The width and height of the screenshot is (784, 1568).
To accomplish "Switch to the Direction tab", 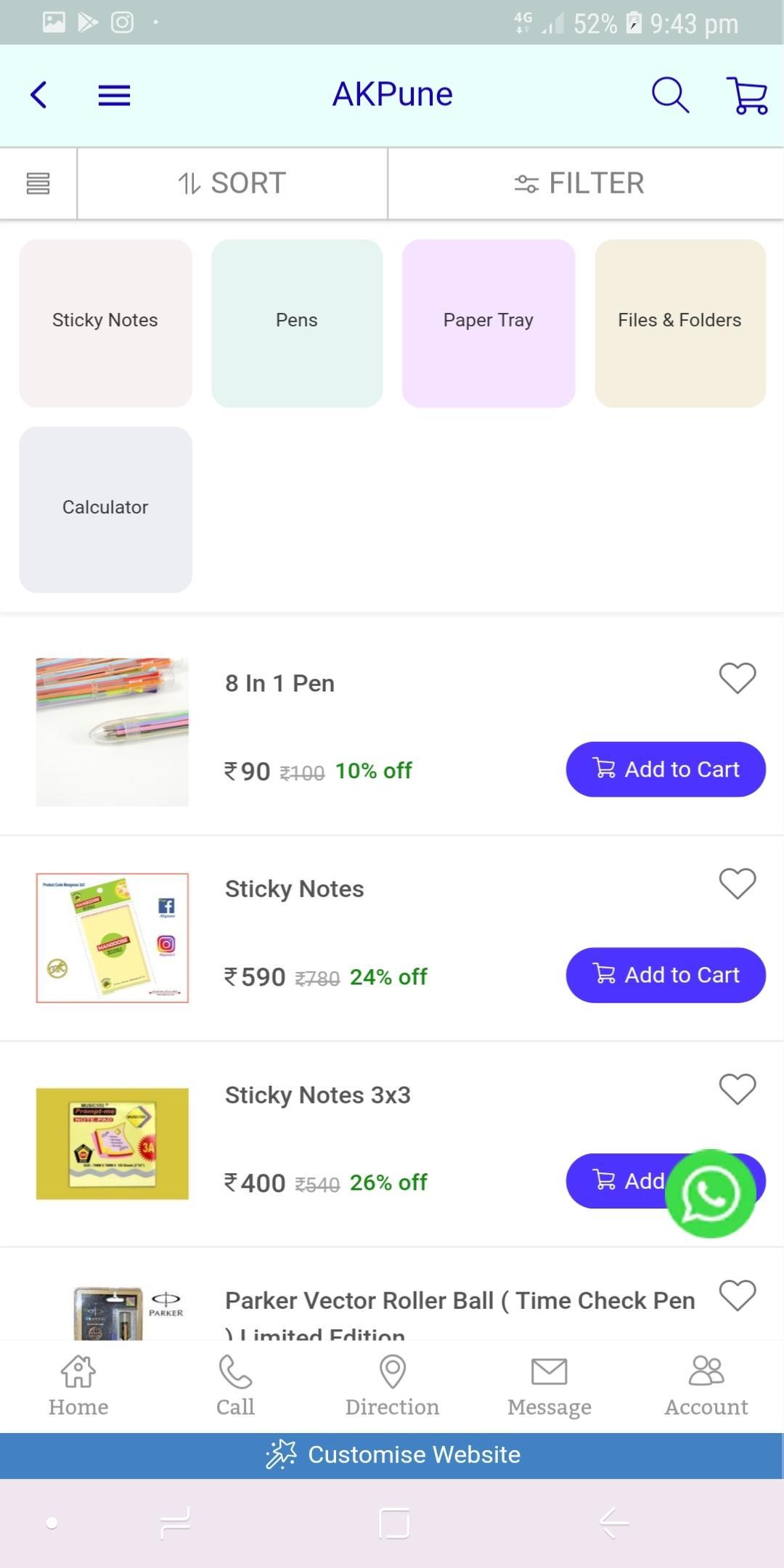I will click(x=392, y=1385).
